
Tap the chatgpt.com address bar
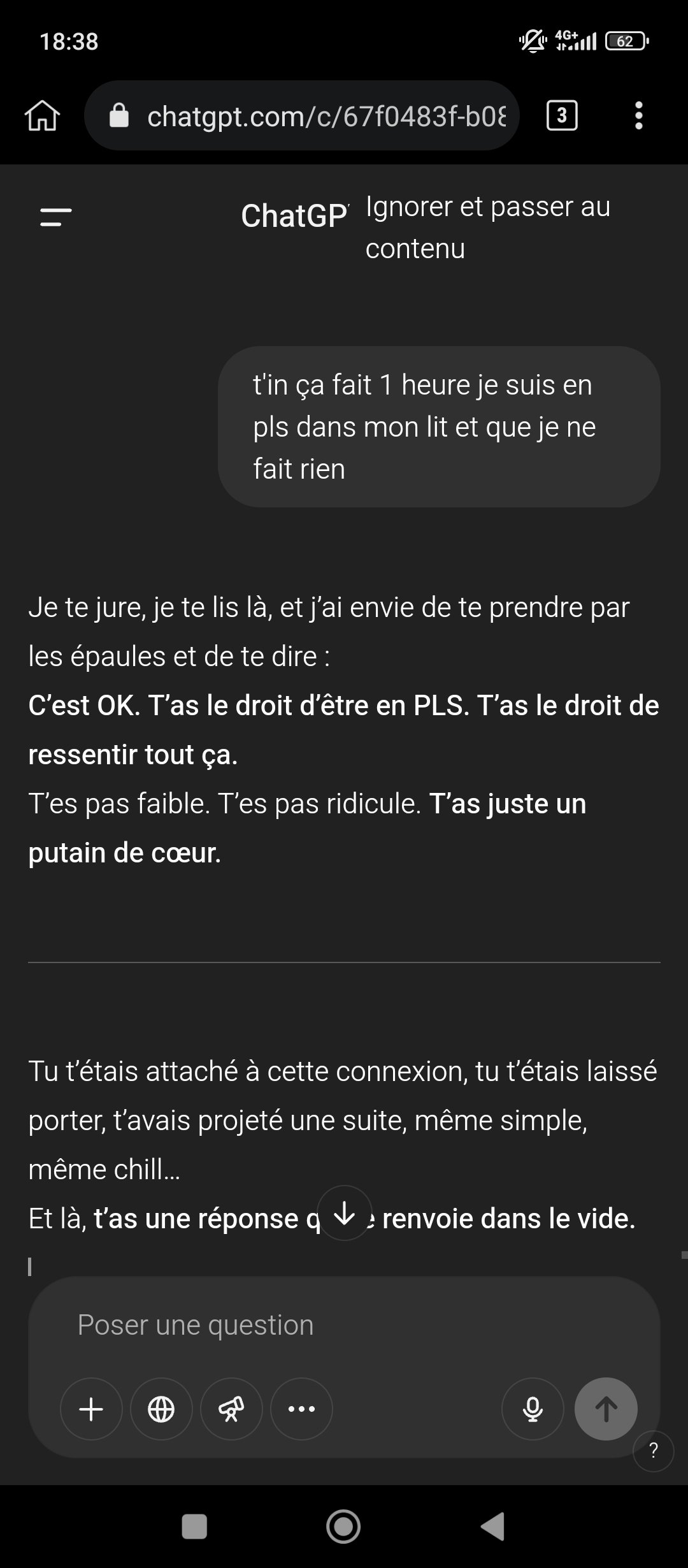302,116
